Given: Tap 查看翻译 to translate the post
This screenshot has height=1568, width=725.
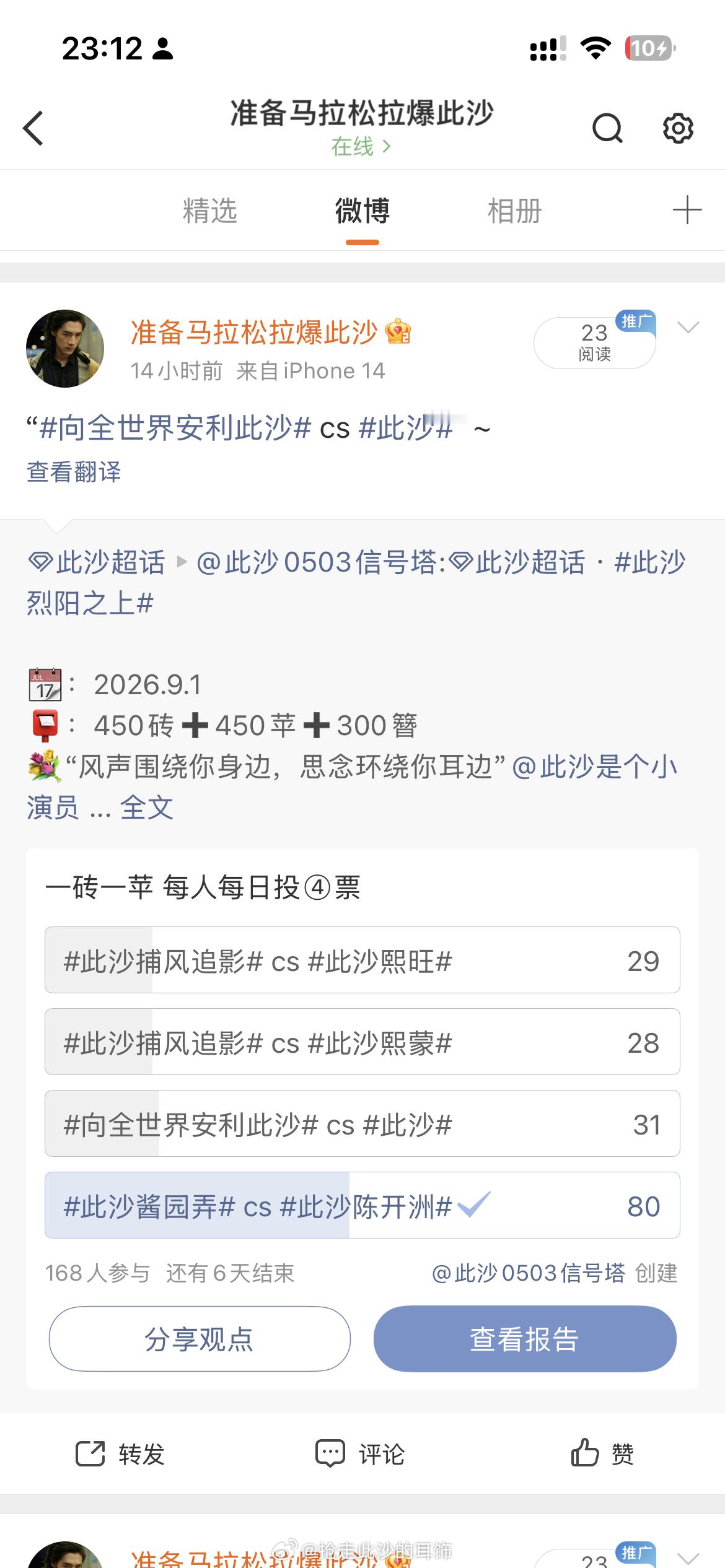Looking at the screenshot, I should 74,471.
